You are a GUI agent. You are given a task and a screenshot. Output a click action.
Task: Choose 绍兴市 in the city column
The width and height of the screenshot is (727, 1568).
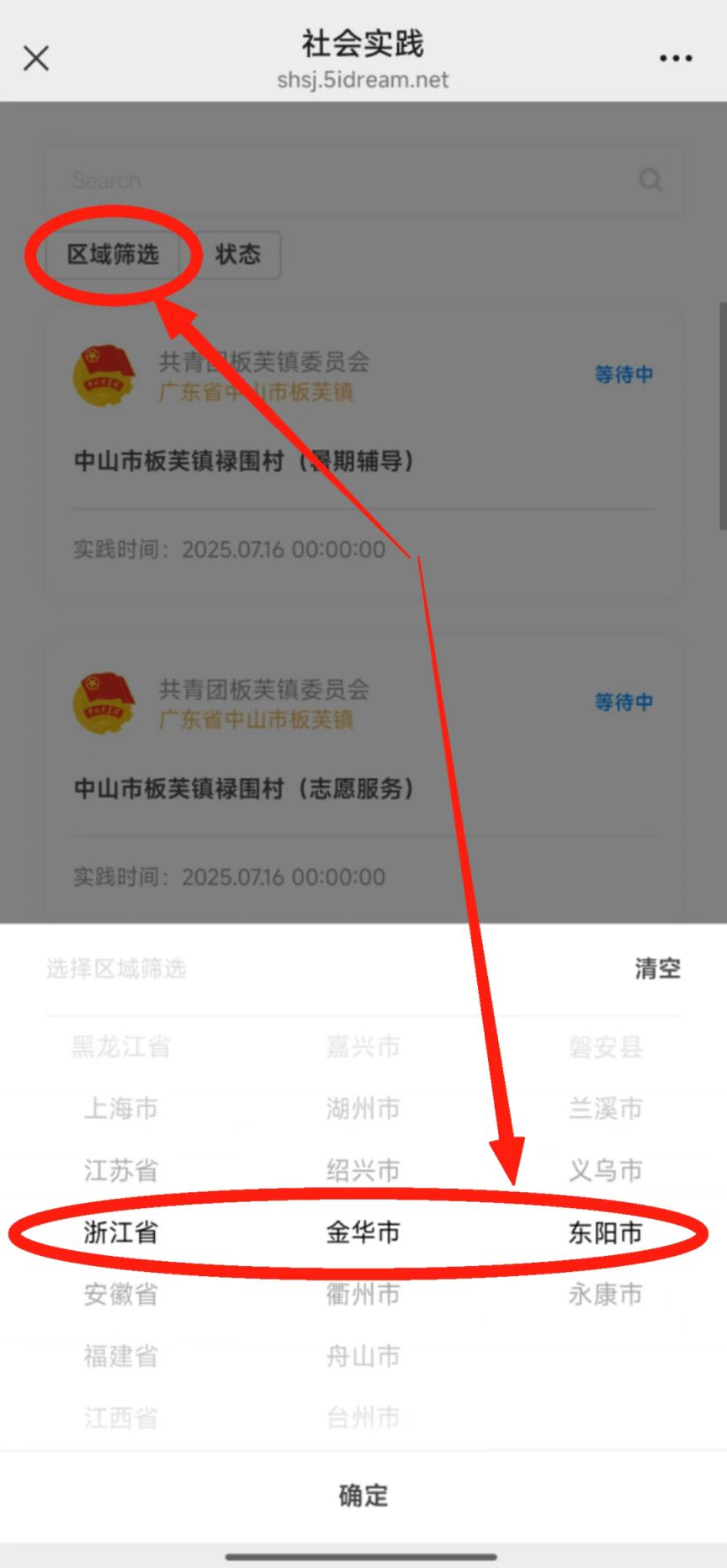tap(363, 1170)
